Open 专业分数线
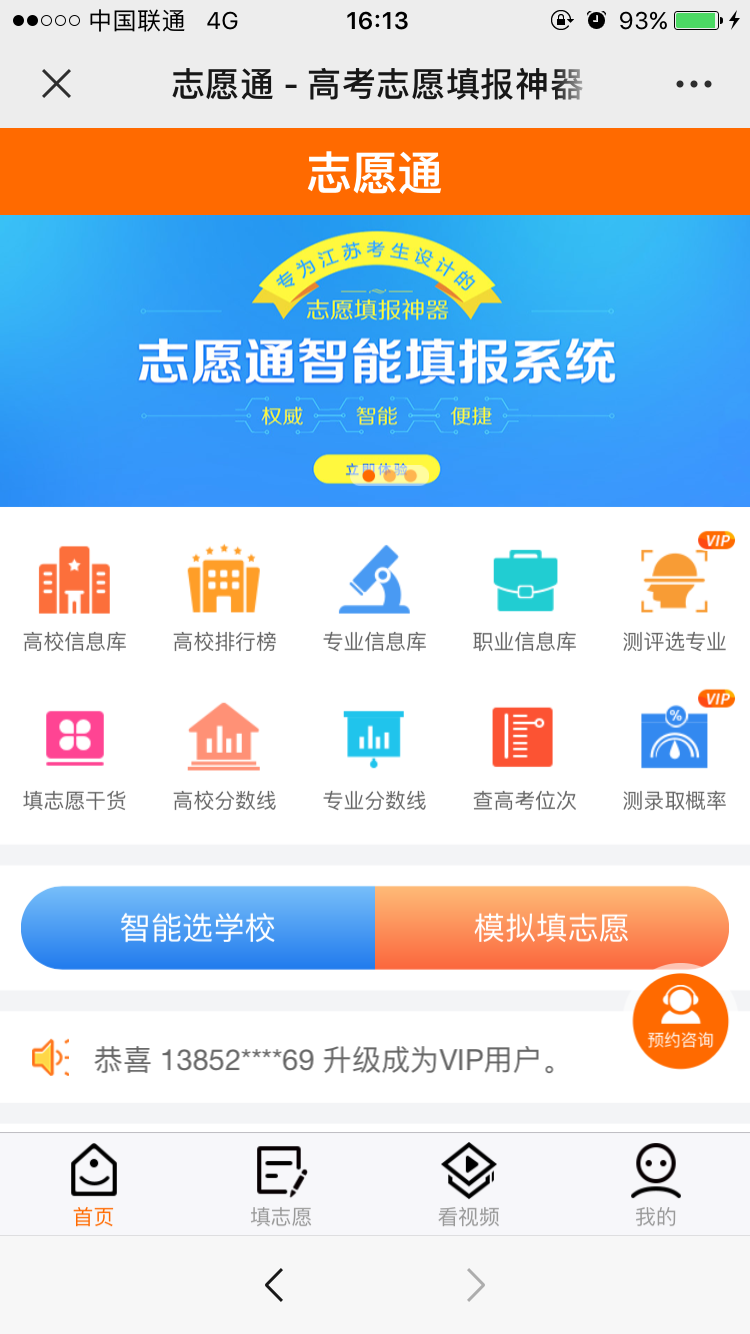The height and width of the screenshot is (1334, 750). point(375,757)
